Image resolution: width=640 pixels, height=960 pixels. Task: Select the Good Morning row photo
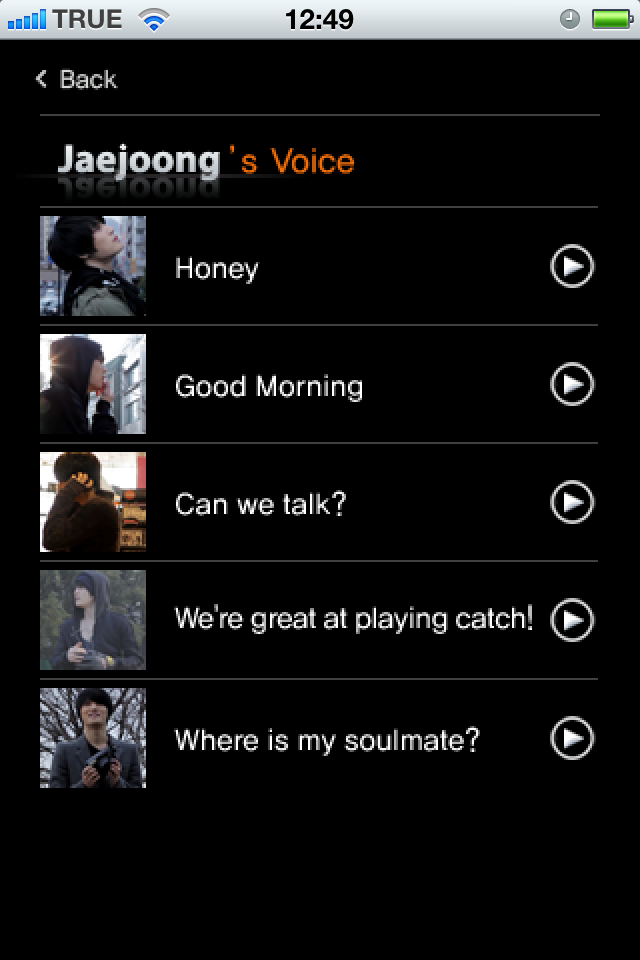pyautogui.click(x=93, y=384)
